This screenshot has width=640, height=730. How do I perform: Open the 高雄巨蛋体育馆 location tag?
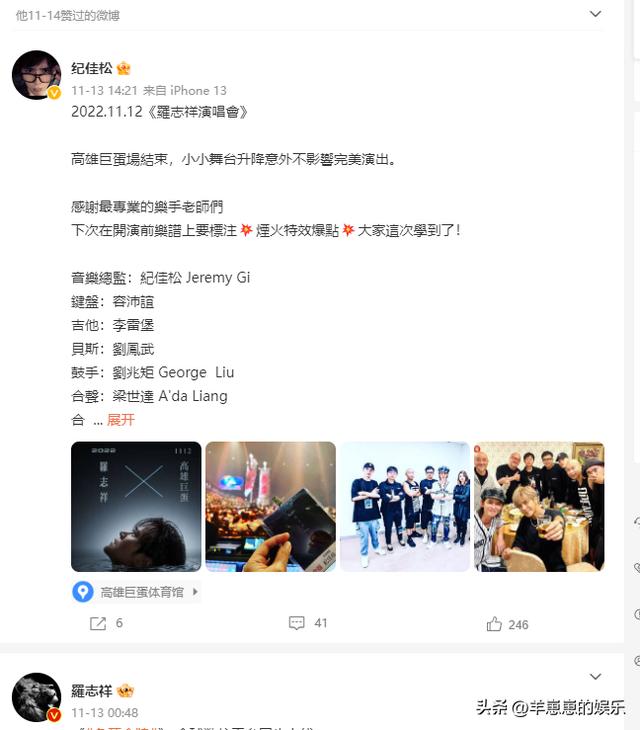pos(137,592)
